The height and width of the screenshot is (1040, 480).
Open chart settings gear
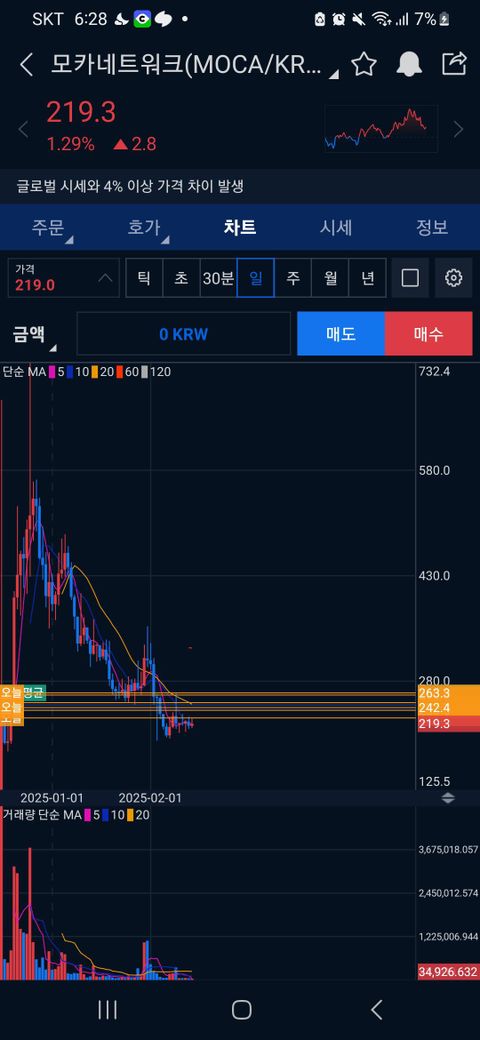(453, 278)
